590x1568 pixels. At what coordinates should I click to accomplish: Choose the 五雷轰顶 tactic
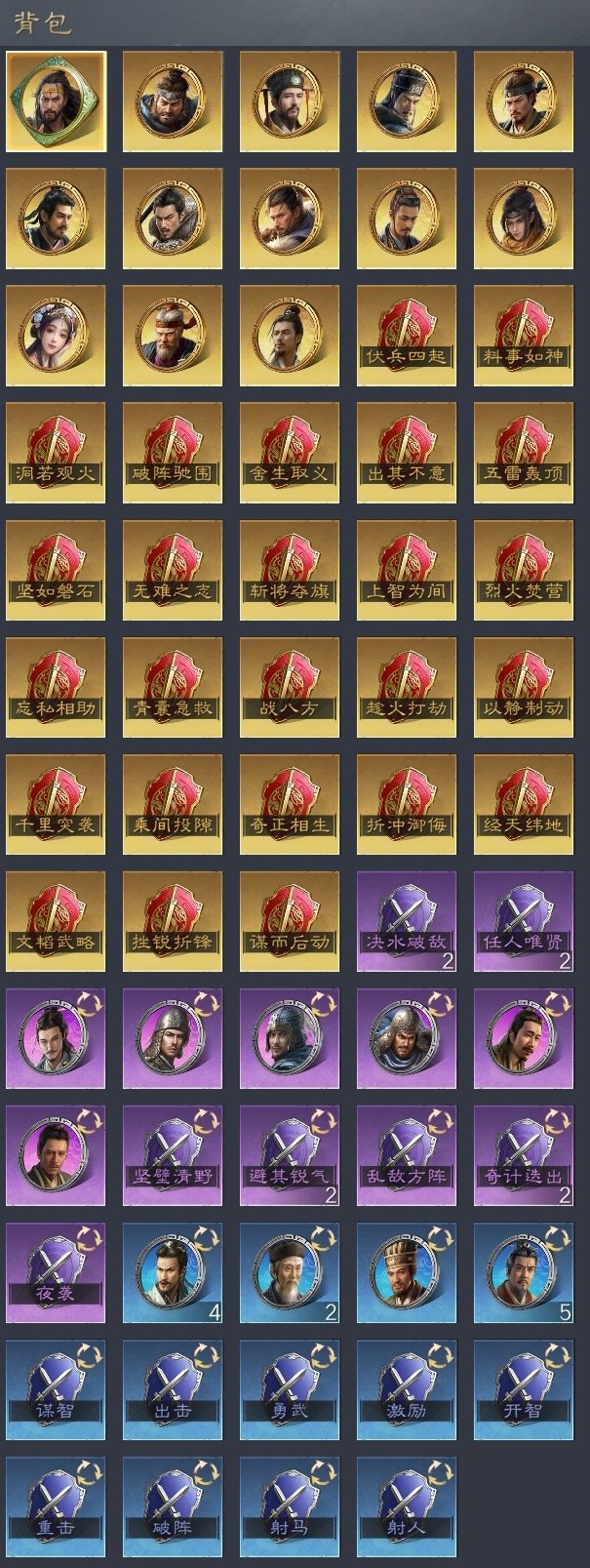(x=523, y=452)
